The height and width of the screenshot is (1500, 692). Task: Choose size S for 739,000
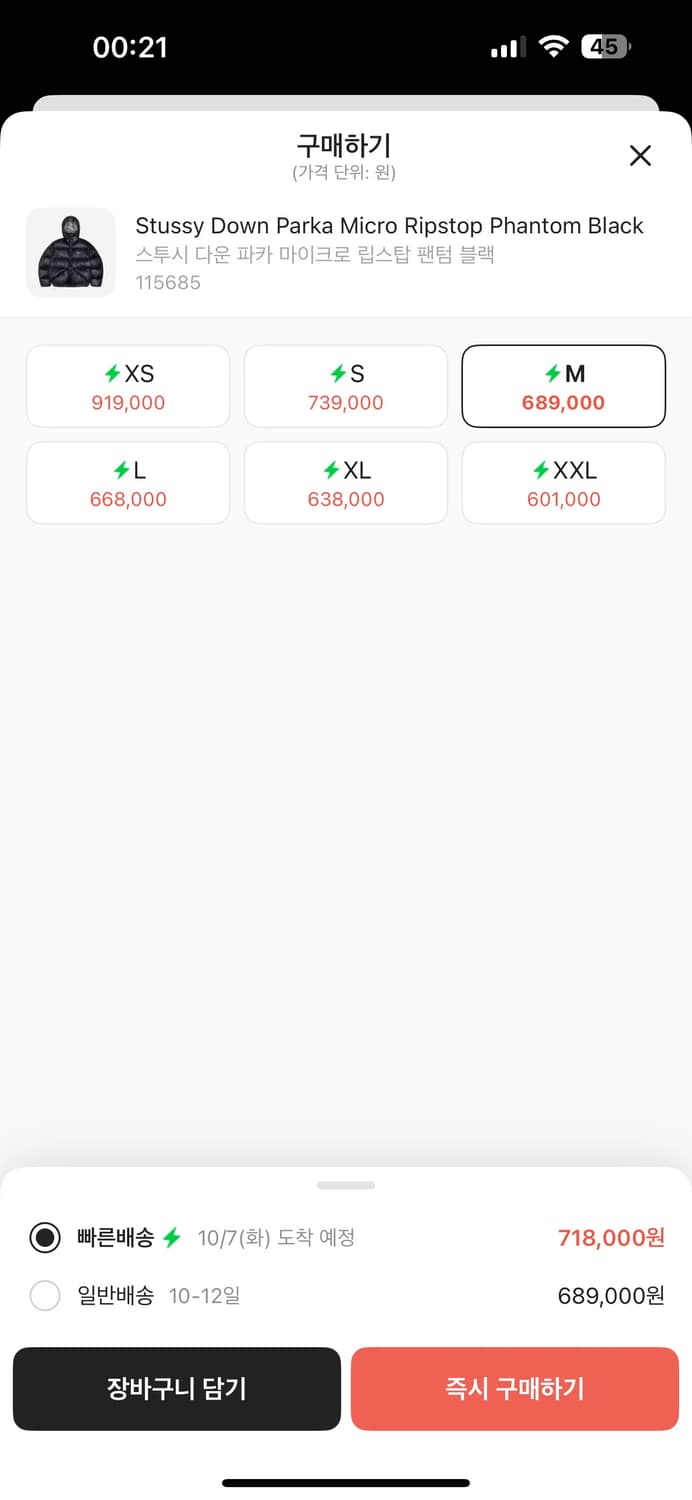pos(346,387)
